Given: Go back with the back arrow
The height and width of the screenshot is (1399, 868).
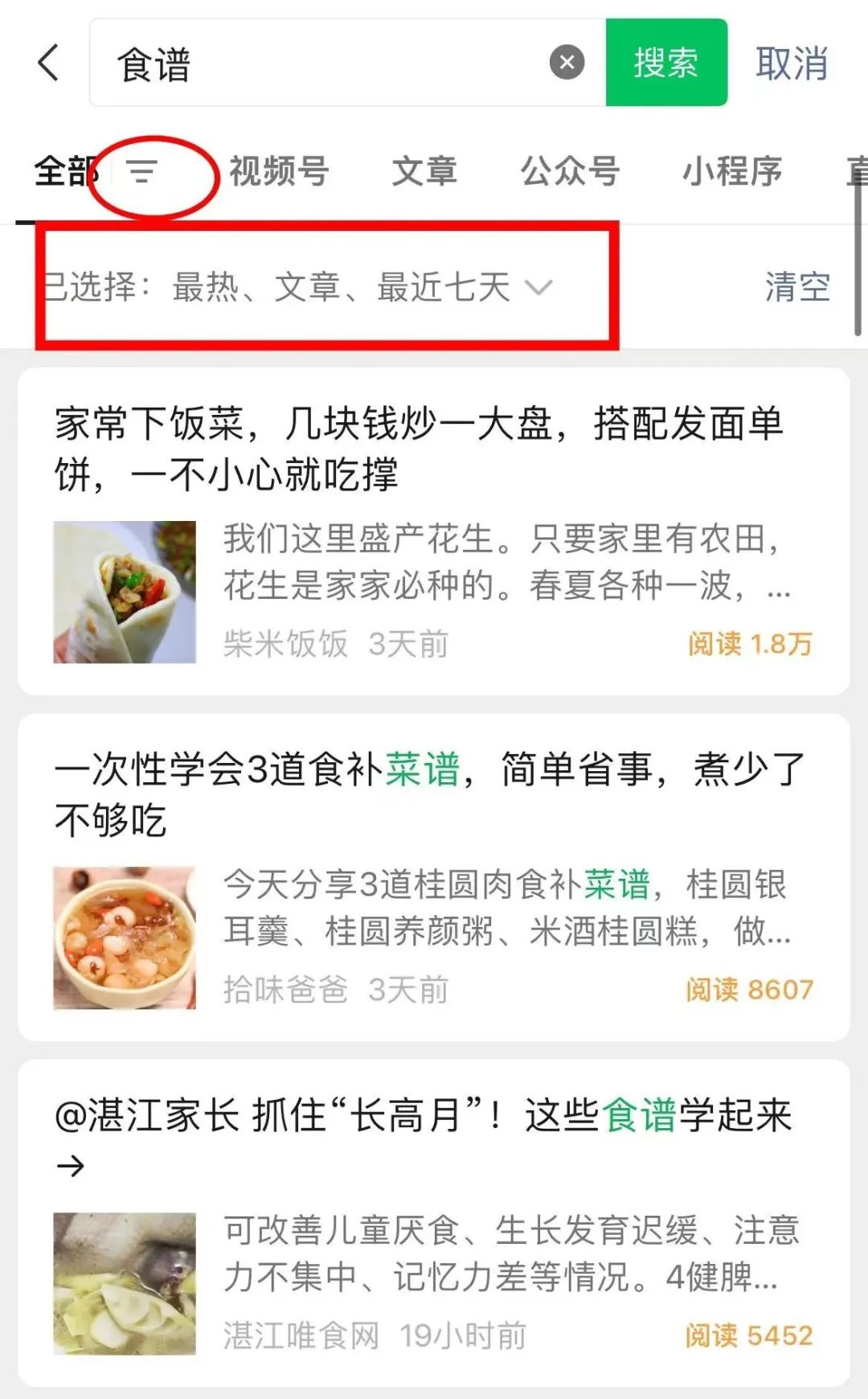Looking at the screenshot, I should (49, 63).
